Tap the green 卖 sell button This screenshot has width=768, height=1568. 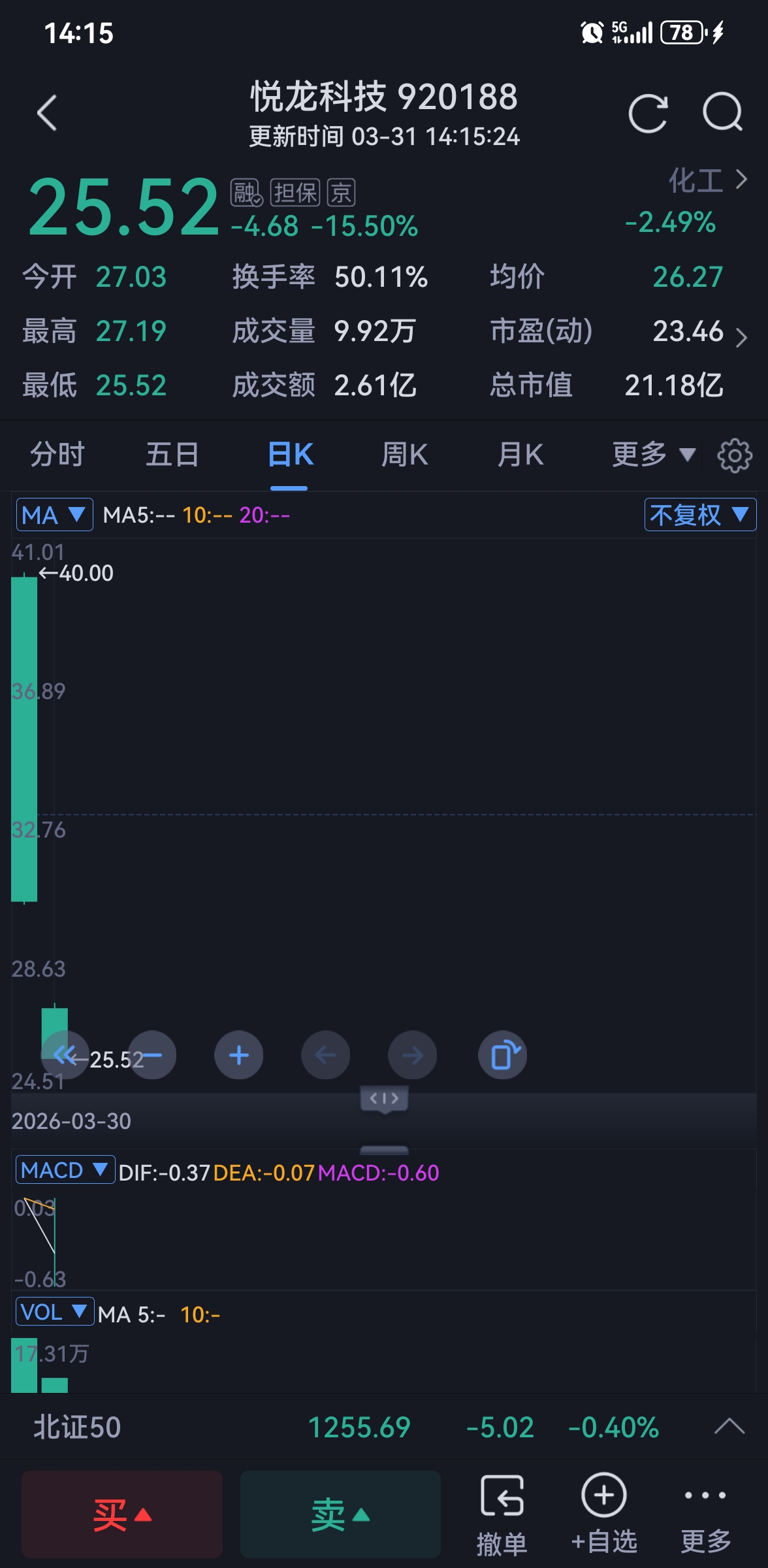click(x=340, y=1514)
